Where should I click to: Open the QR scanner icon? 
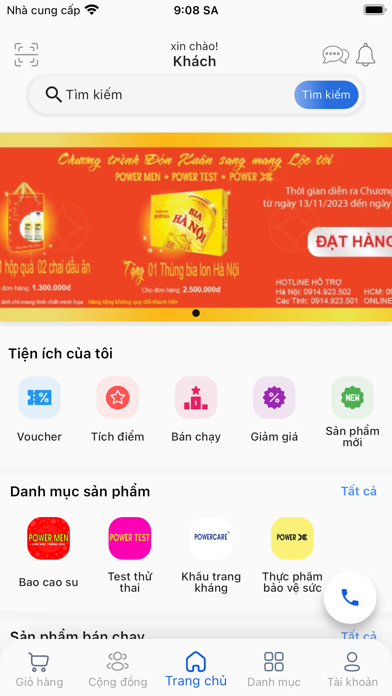pyautogui.click(x=26, y=55)
